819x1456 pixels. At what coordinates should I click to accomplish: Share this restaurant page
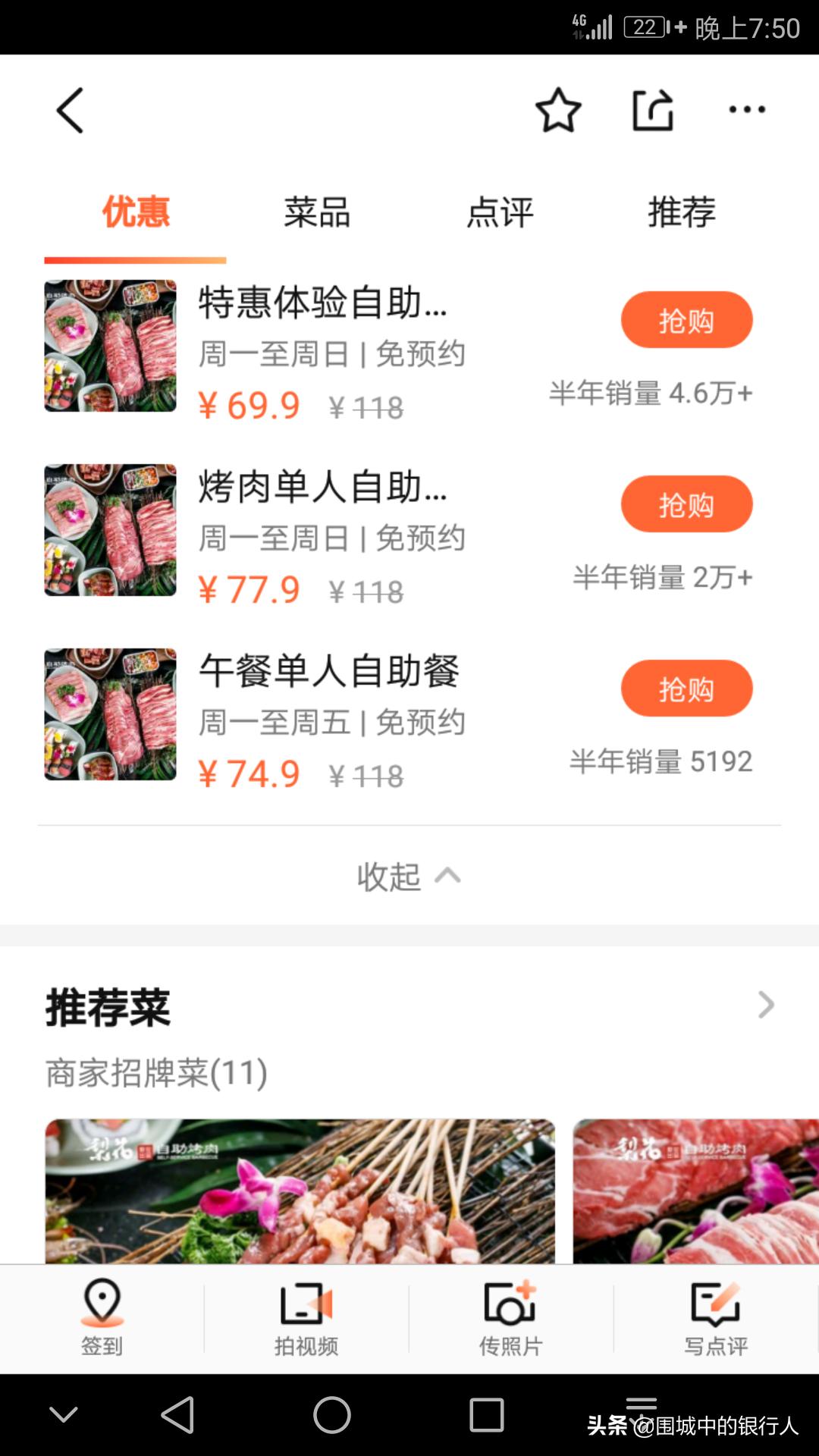pos(652,109)
